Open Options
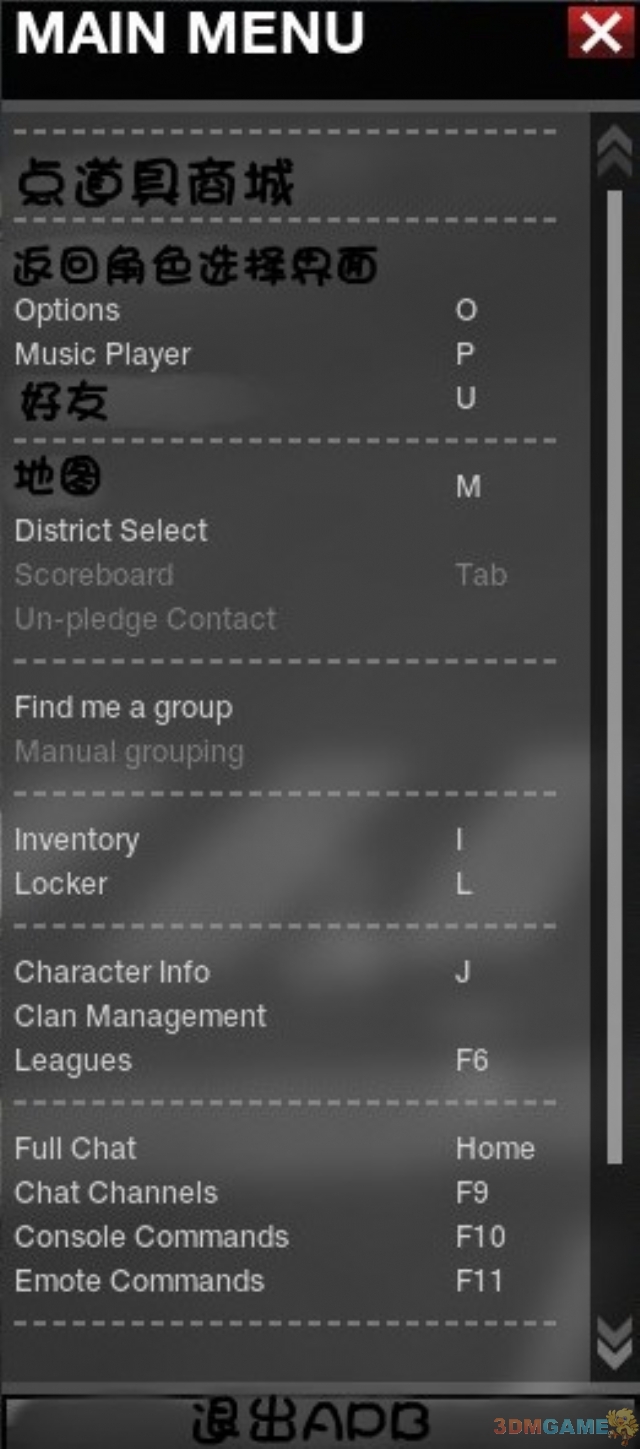640x1449 pixels. click(67, 311)
